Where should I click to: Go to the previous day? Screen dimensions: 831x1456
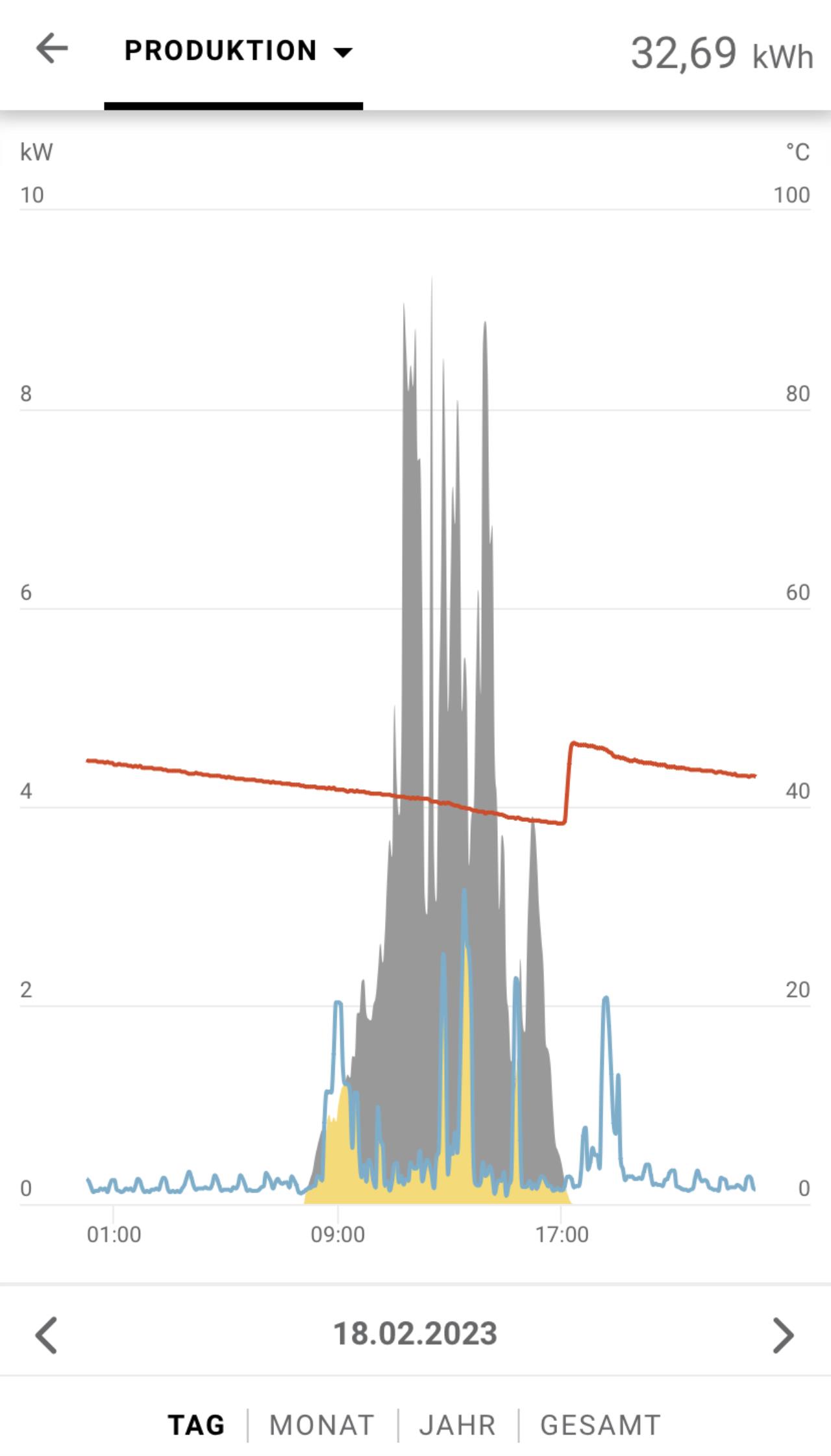[46, 1335]
